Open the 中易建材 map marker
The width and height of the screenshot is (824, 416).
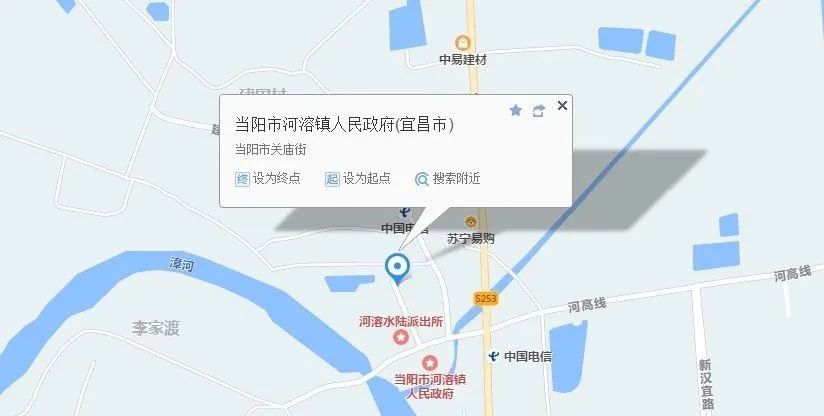(463, 43)
